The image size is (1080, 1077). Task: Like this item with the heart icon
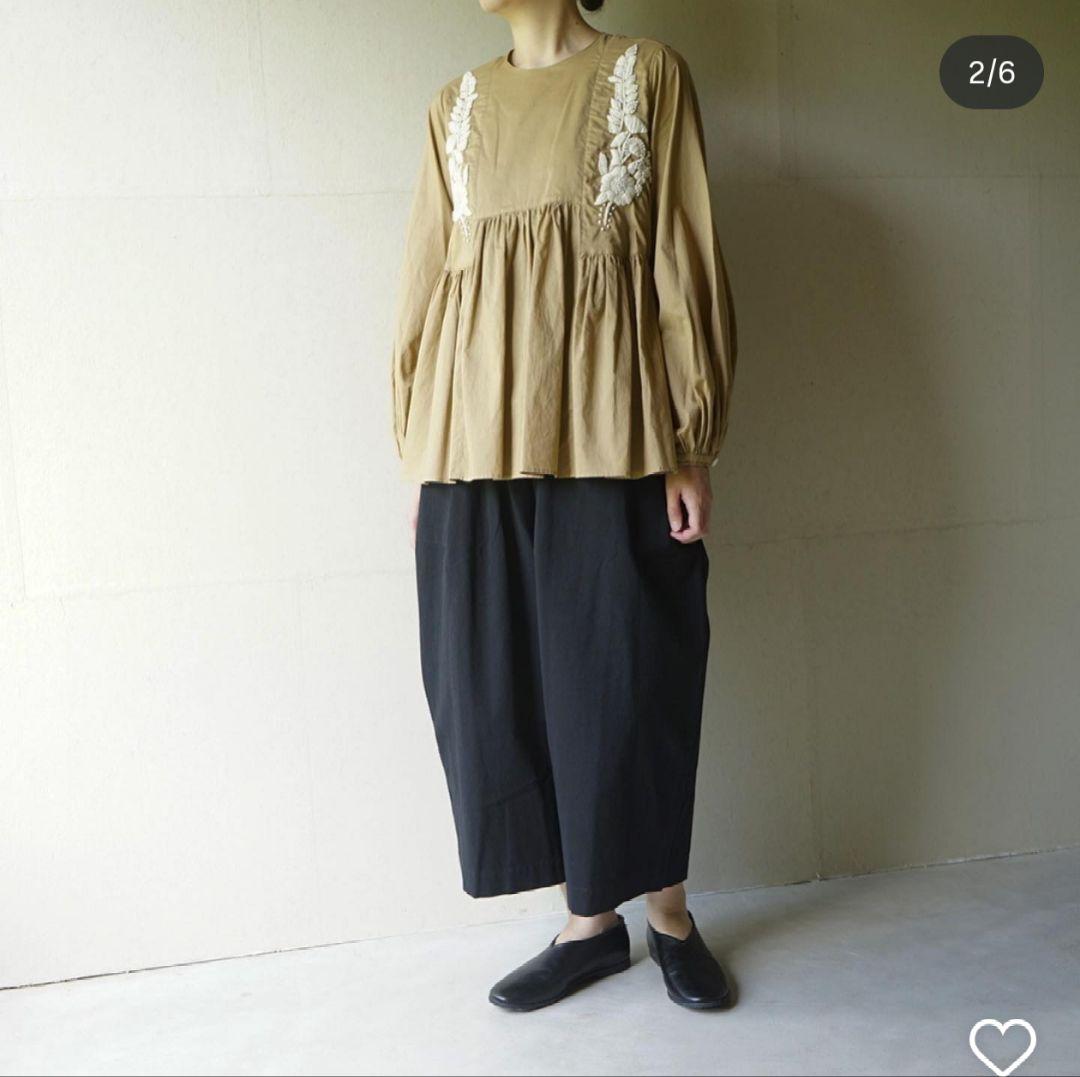point(1002,1045)
